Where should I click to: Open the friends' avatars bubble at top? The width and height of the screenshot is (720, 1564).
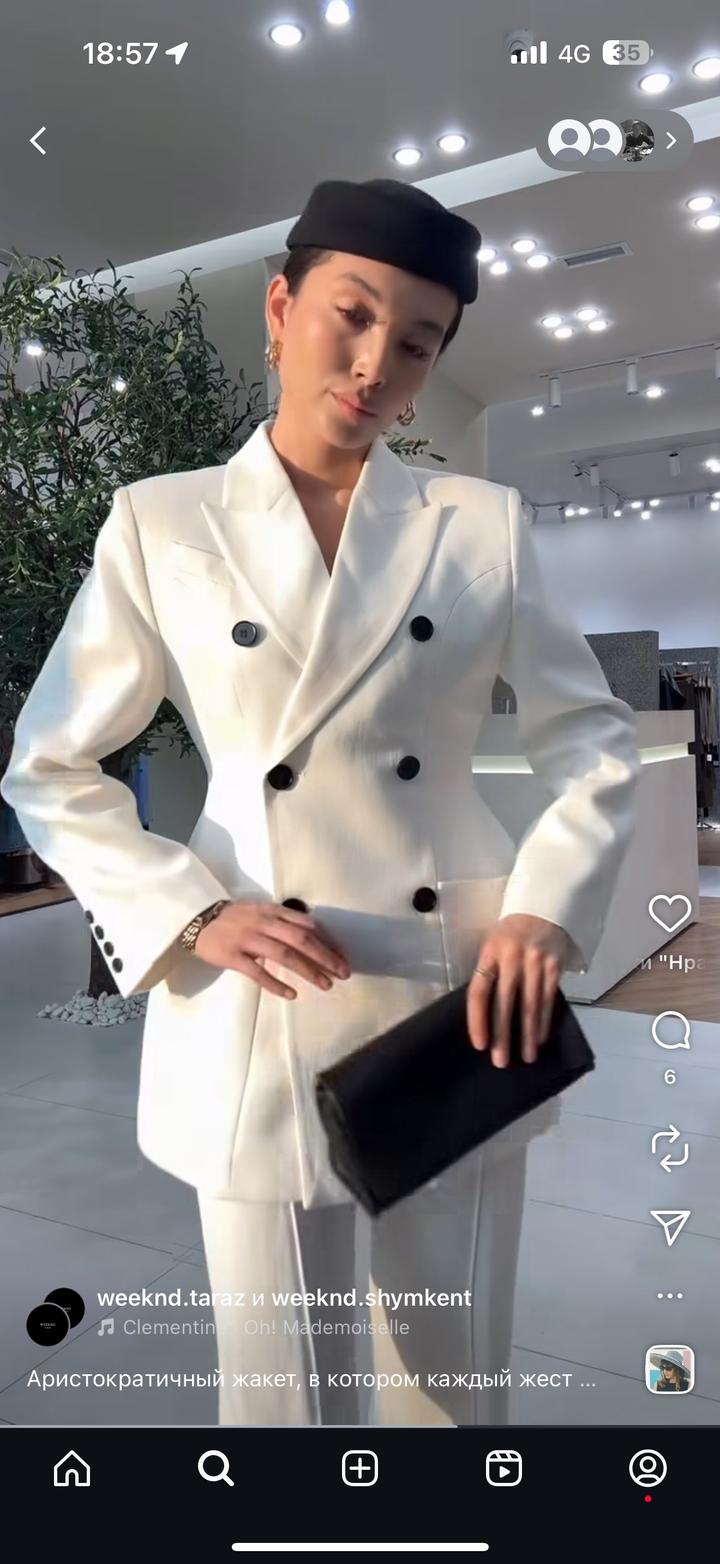612,141
